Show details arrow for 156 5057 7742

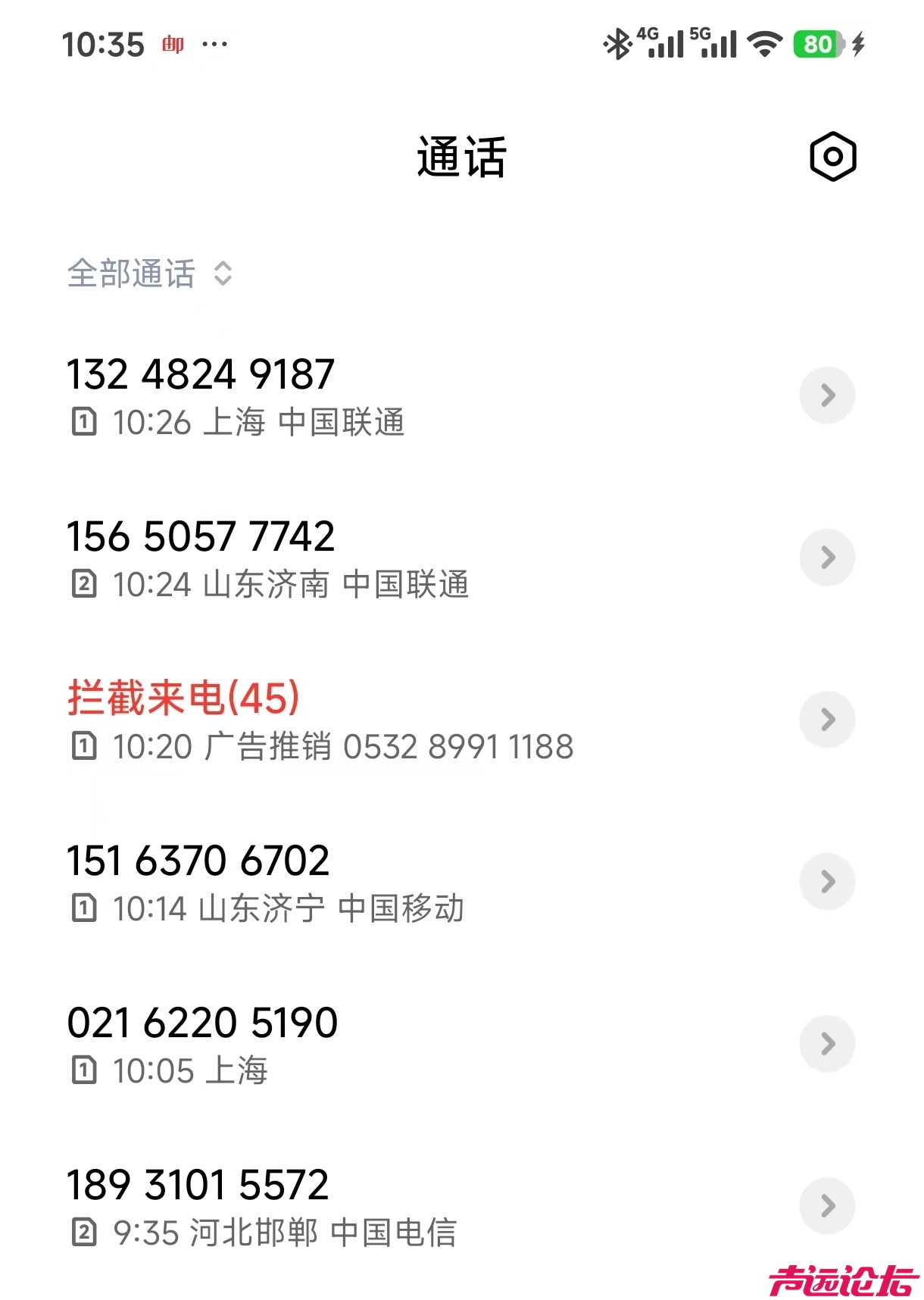point(827,558)
